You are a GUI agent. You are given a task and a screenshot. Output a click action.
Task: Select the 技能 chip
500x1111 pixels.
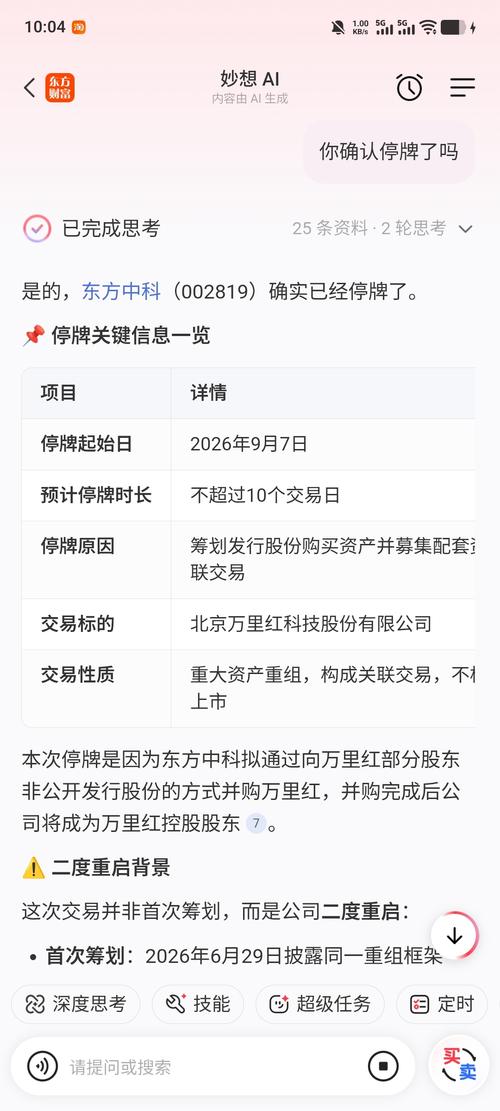(198, 1004)
